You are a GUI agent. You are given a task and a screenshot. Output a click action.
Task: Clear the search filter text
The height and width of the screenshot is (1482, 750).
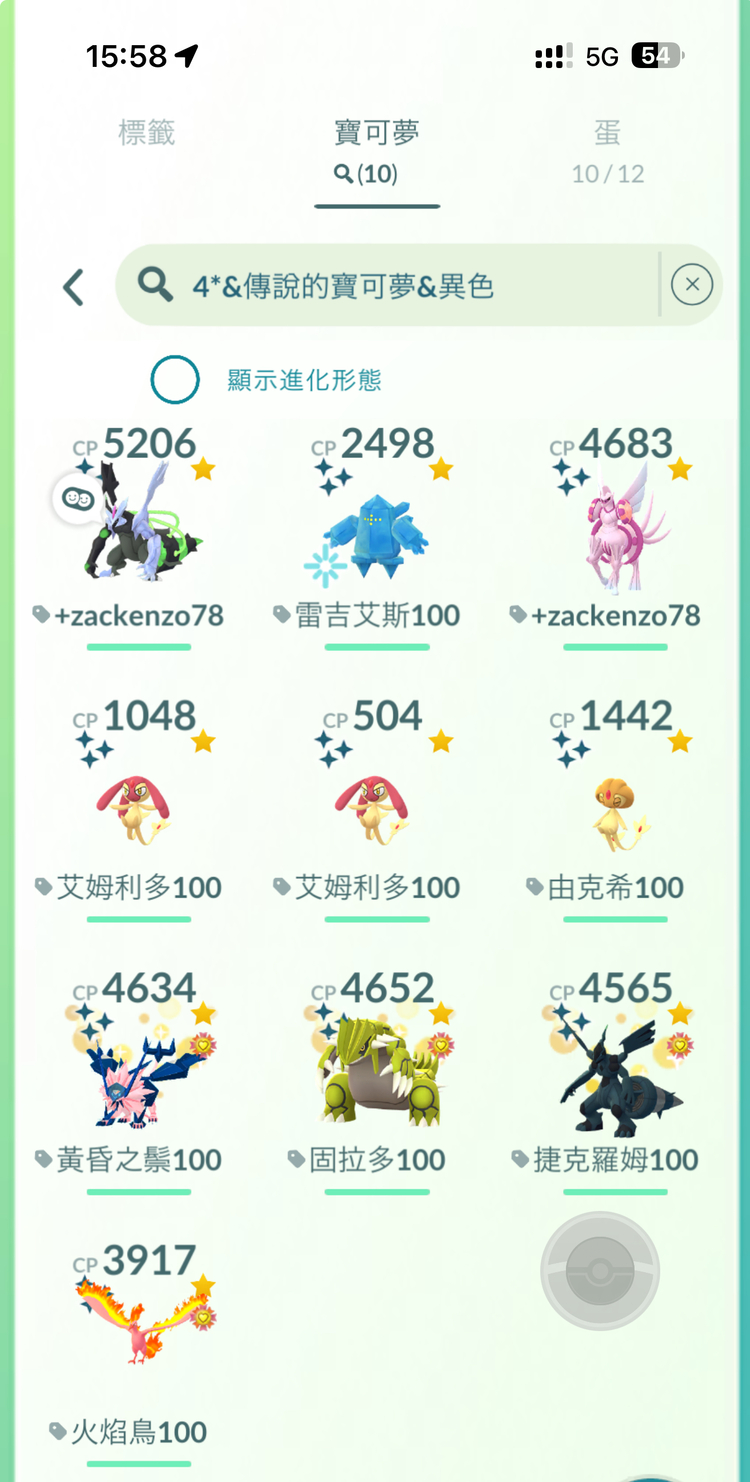(x=691, y=286)
